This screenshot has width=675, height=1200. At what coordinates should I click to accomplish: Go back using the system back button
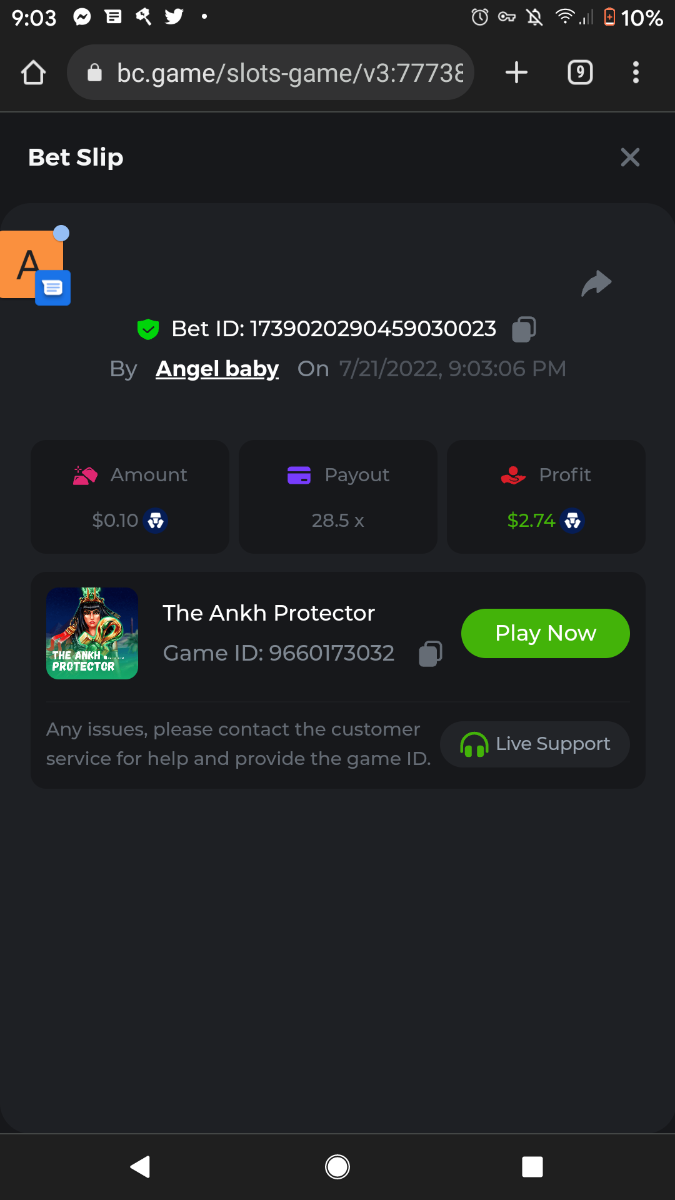141,1166
